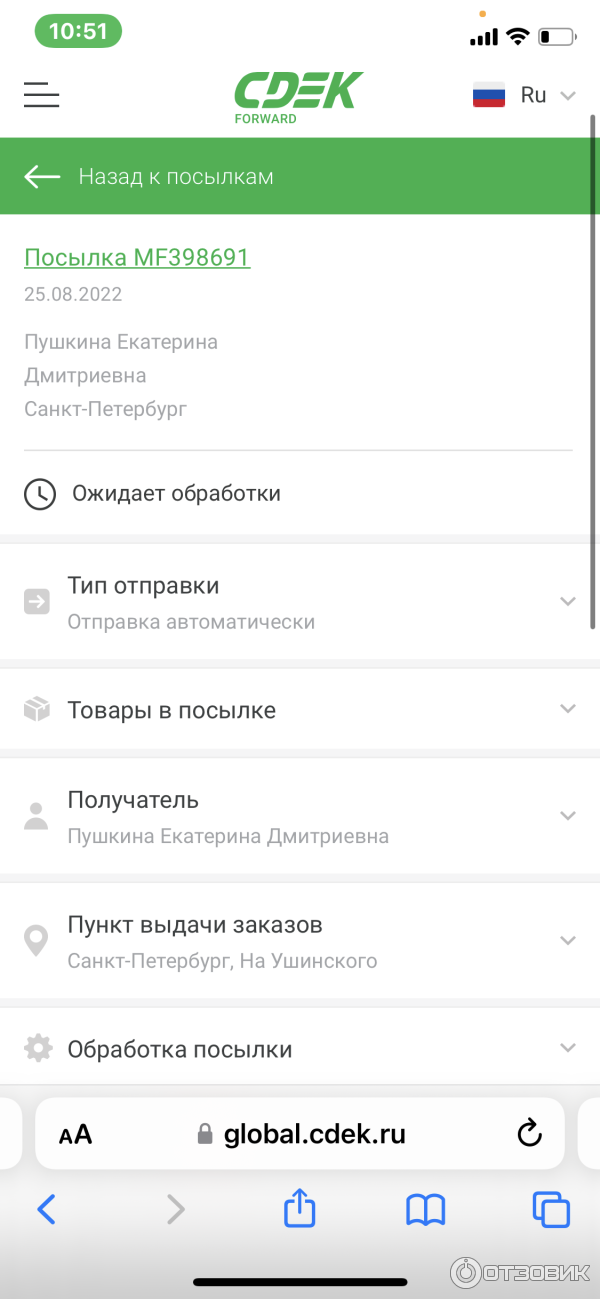This screenshot has width=600, height=1299.
Task: Open the Посылка MF398691 link
Action: point(137,258)
